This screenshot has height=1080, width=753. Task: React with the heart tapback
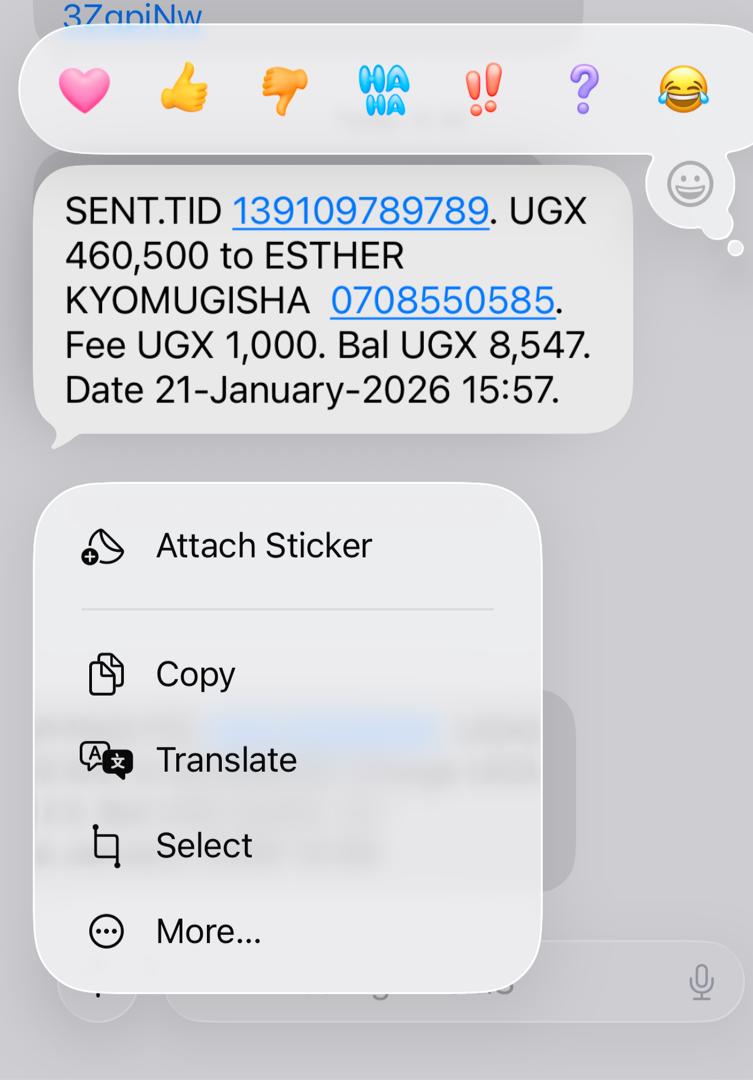coord(84,90)
